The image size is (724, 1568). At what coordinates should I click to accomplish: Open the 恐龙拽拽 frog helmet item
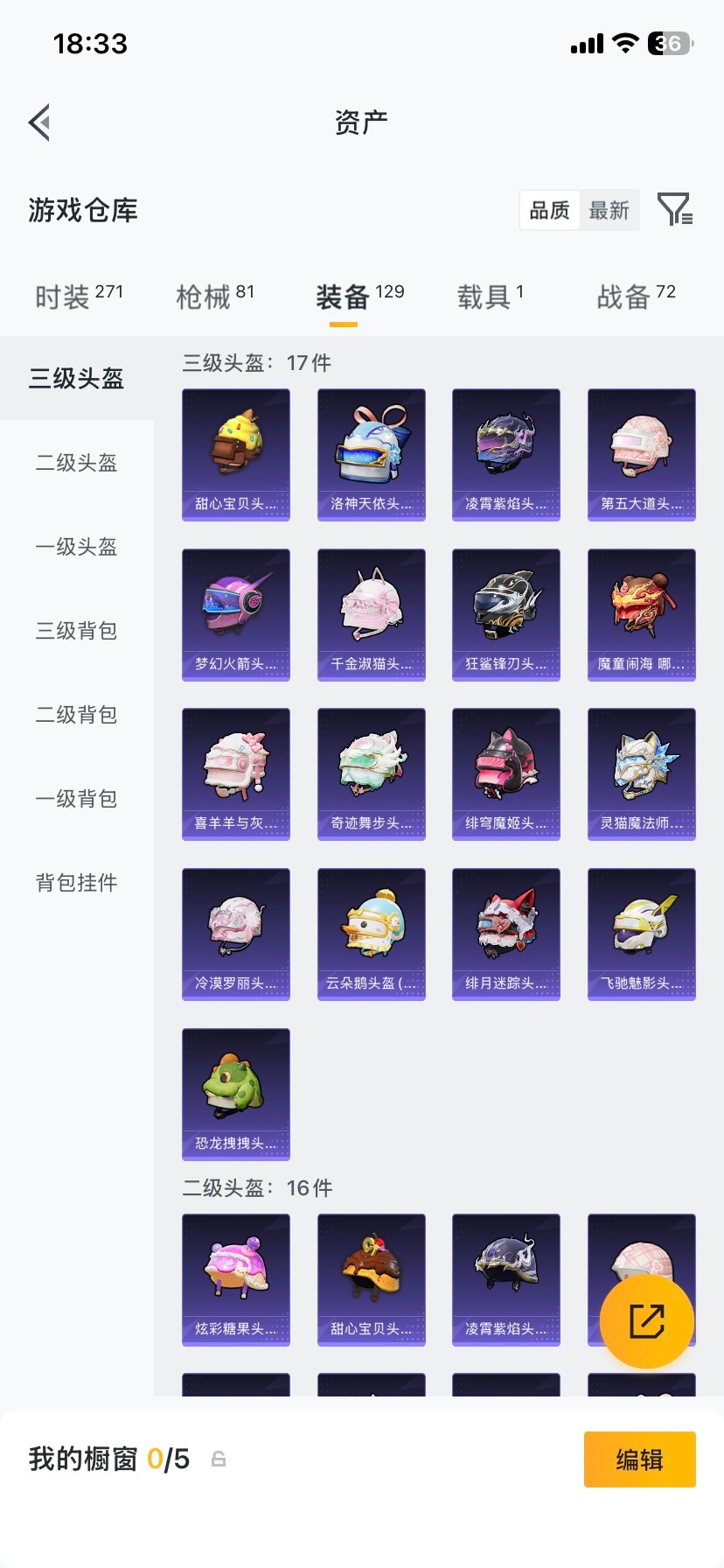coord(235,1094)
